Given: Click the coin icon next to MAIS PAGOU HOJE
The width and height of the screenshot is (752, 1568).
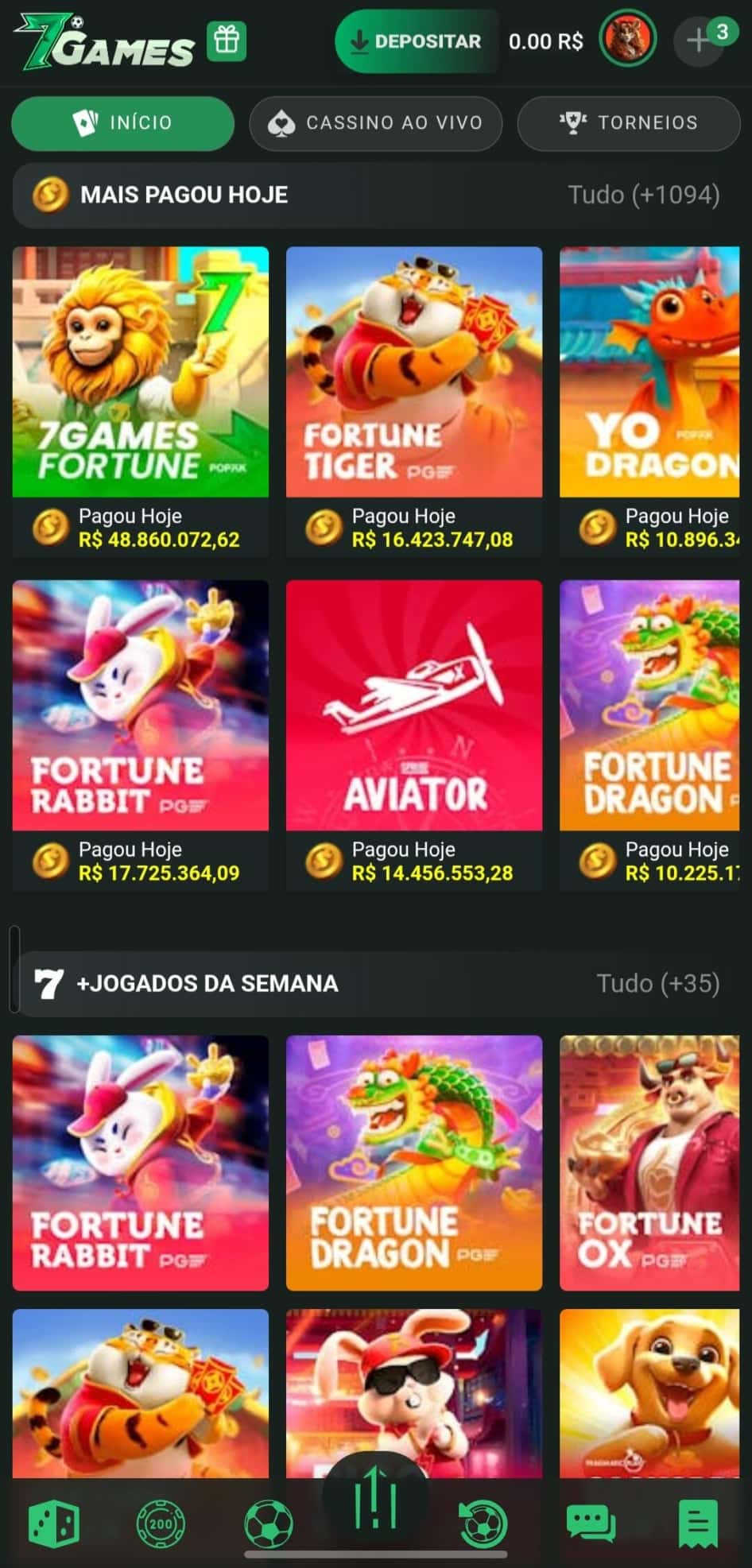Looking at the screenshot, I should click(48, 195).
